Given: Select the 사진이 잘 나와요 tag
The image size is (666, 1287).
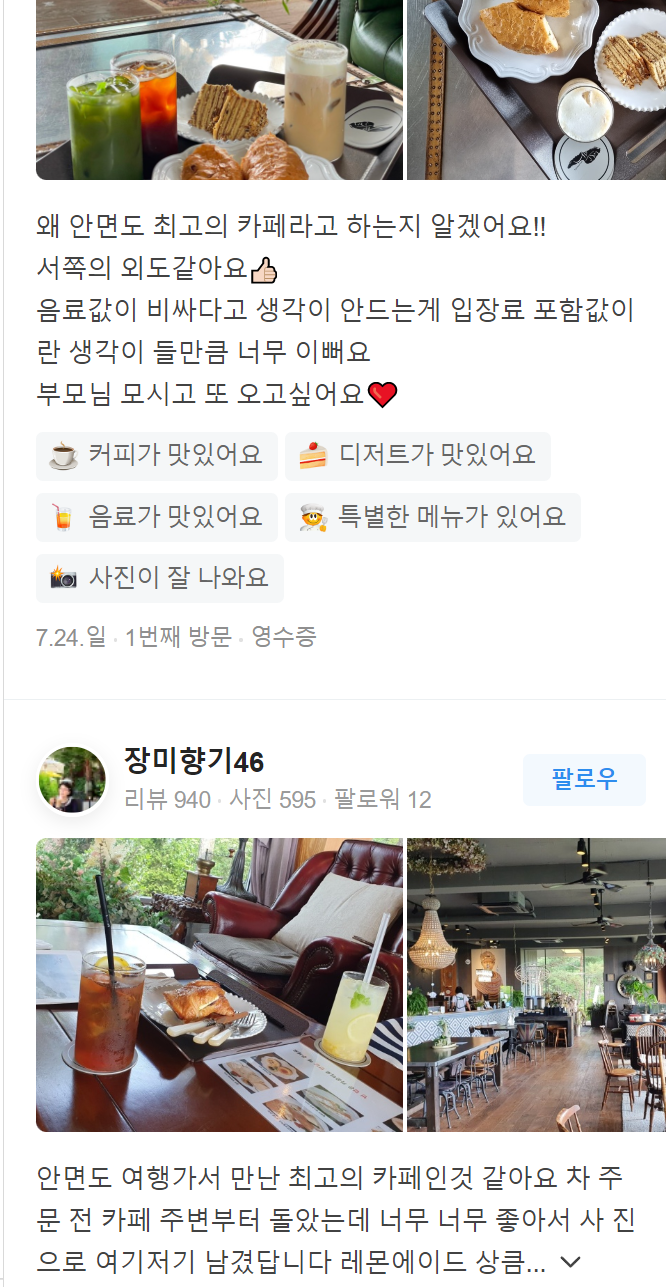Looking at the screenshot, I should pos(160,578).
